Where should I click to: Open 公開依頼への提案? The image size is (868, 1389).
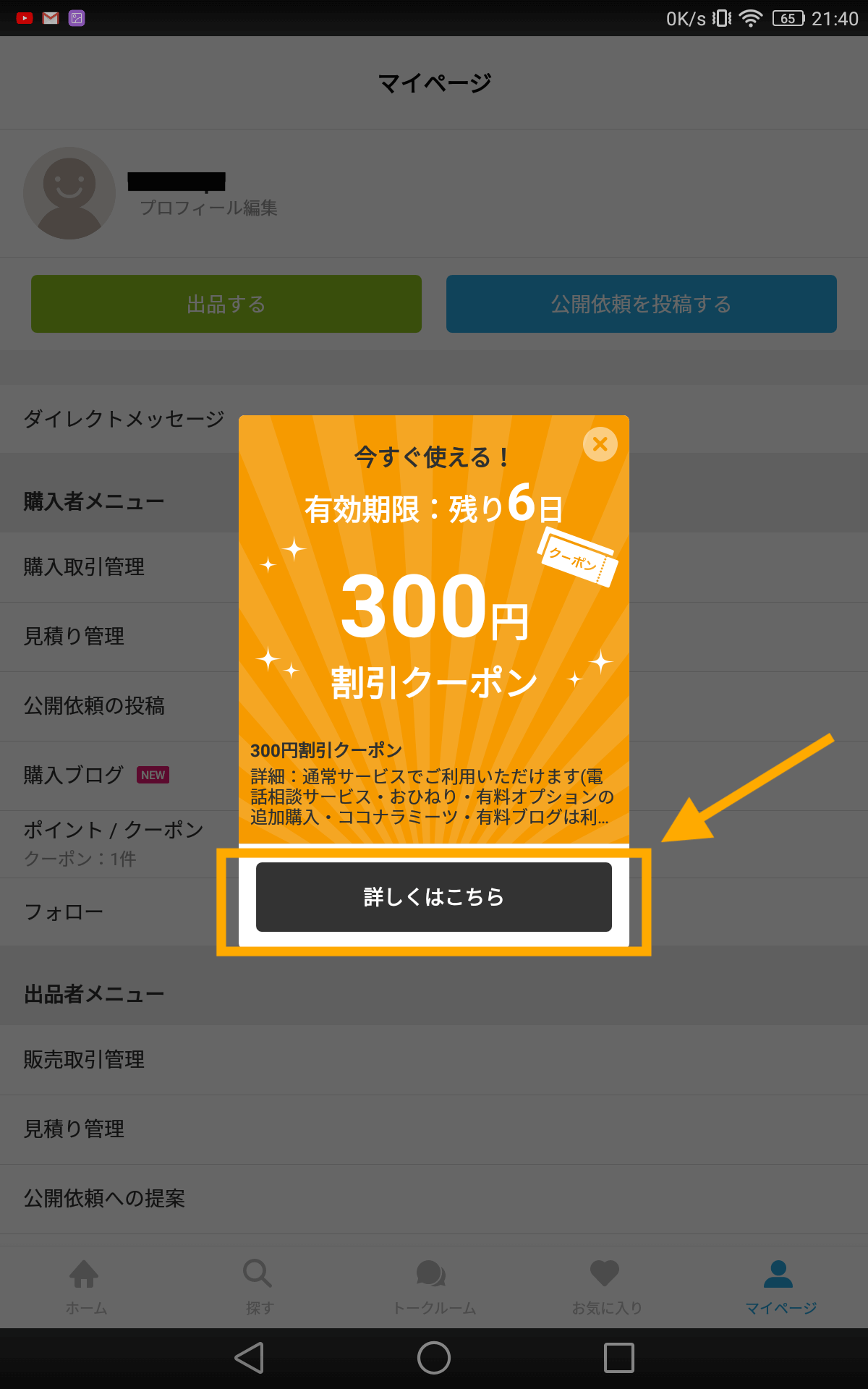104,1198
